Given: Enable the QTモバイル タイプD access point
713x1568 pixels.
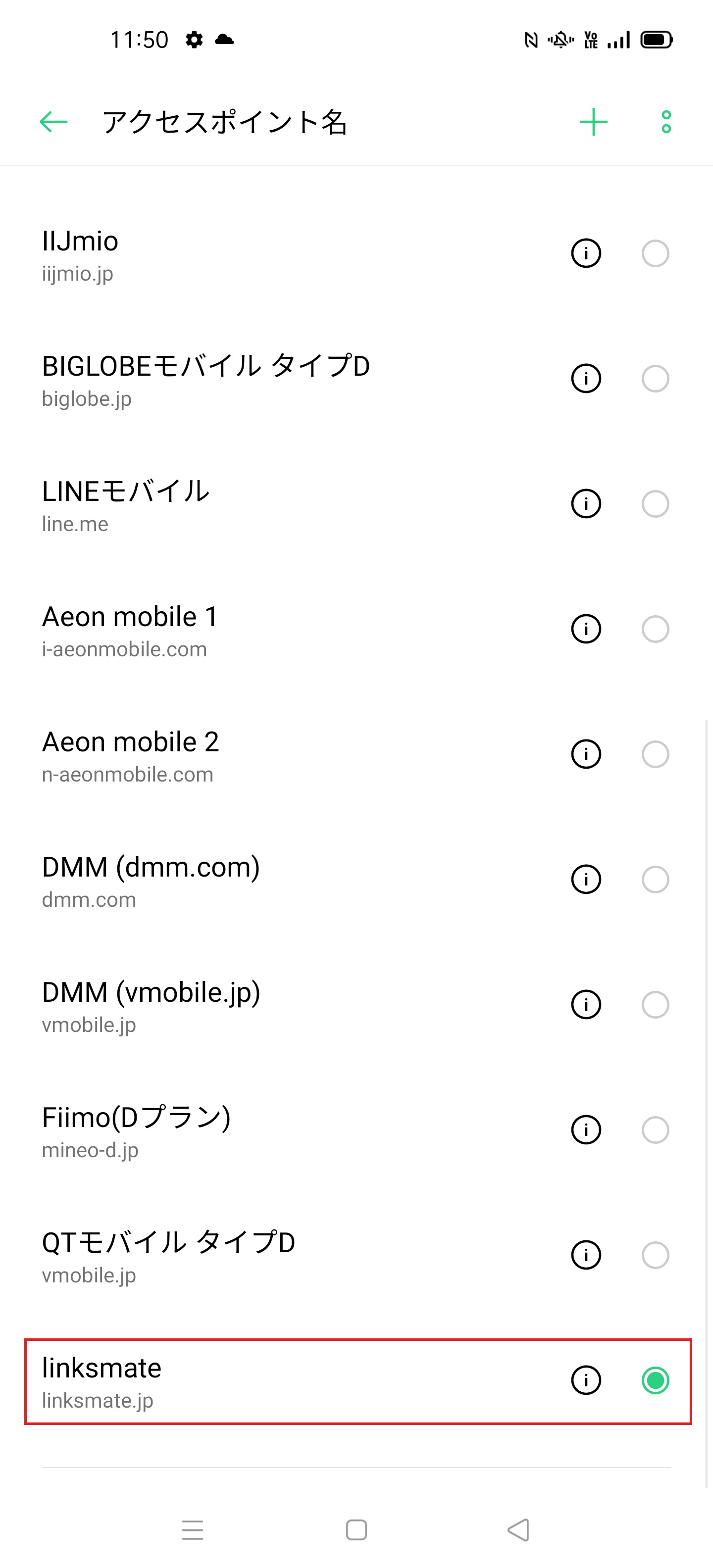Looking at the screenshot, I should 655,1255.
